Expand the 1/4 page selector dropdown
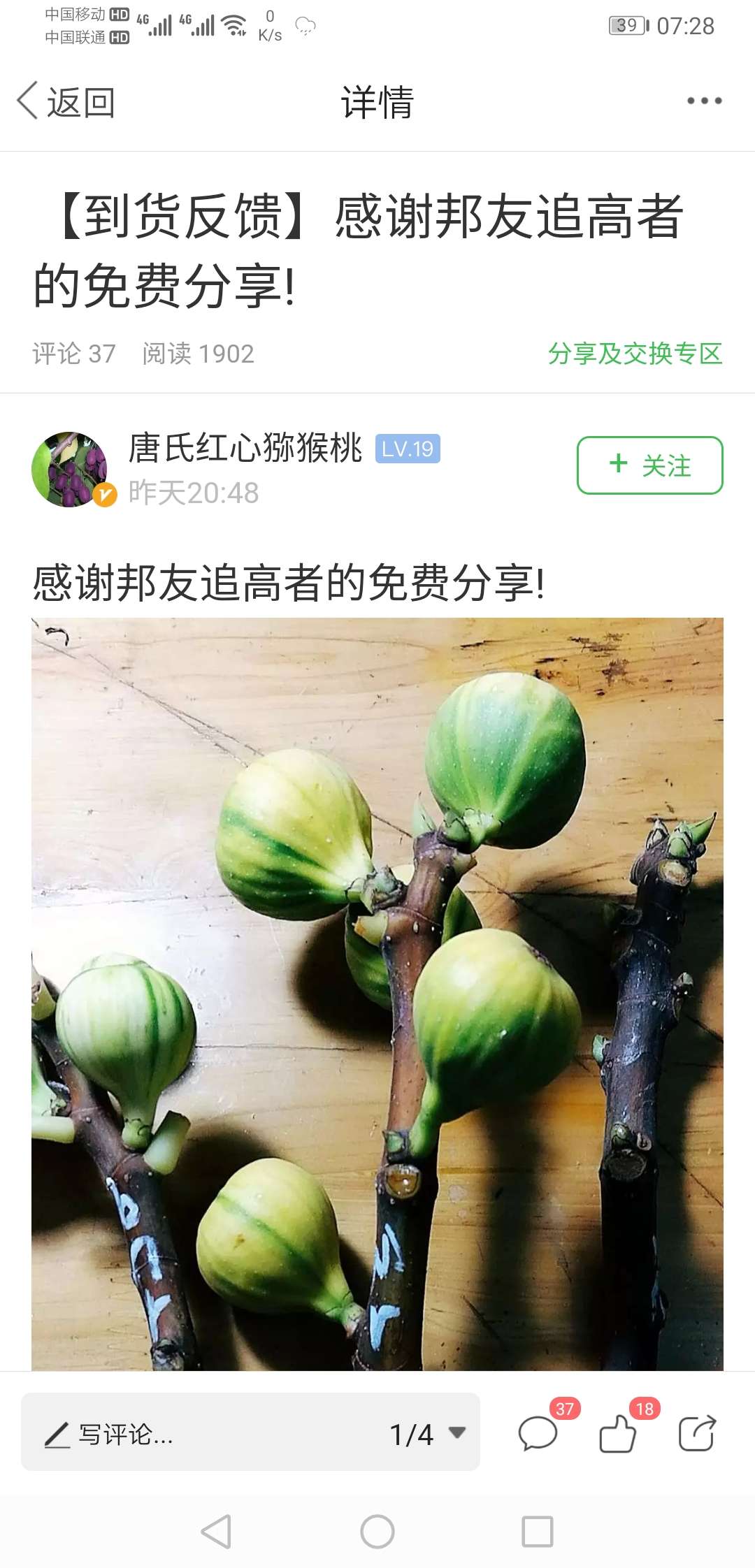The height and width of the screenshot is (1568, 755). coord(428,1435)
